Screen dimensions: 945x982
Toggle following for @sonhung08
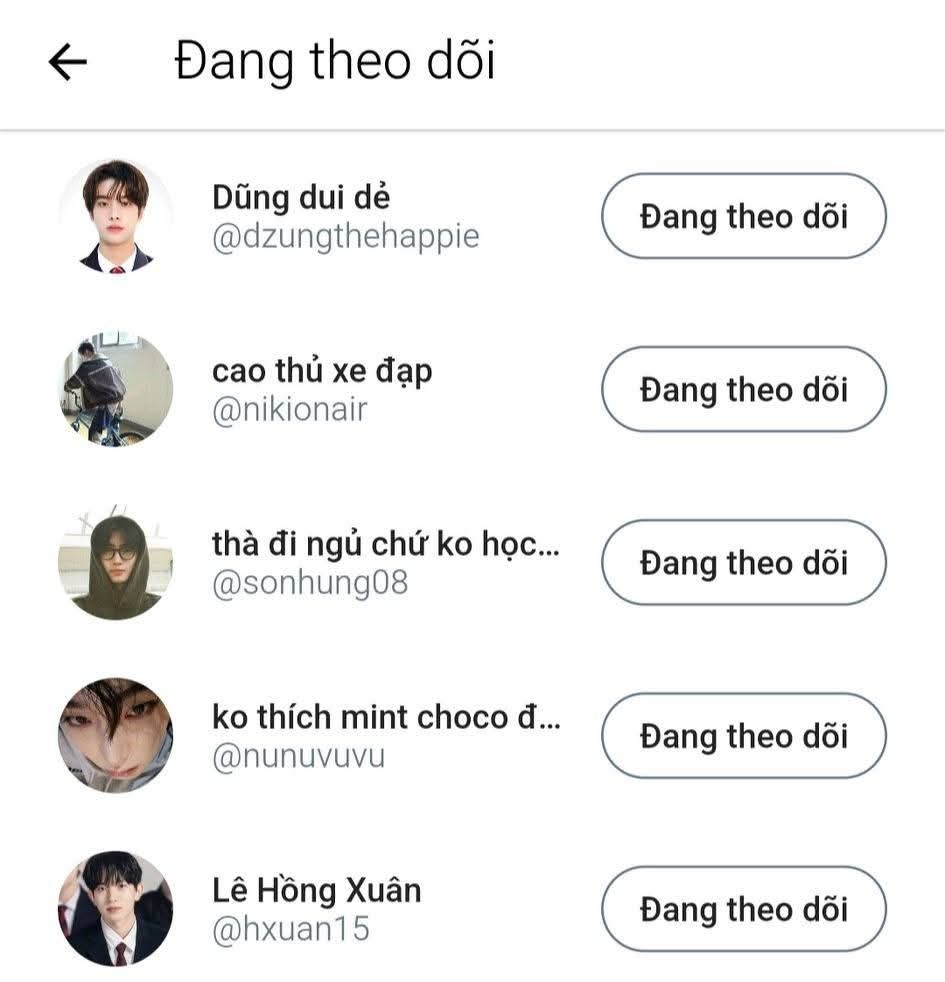[x=743, y=562]
